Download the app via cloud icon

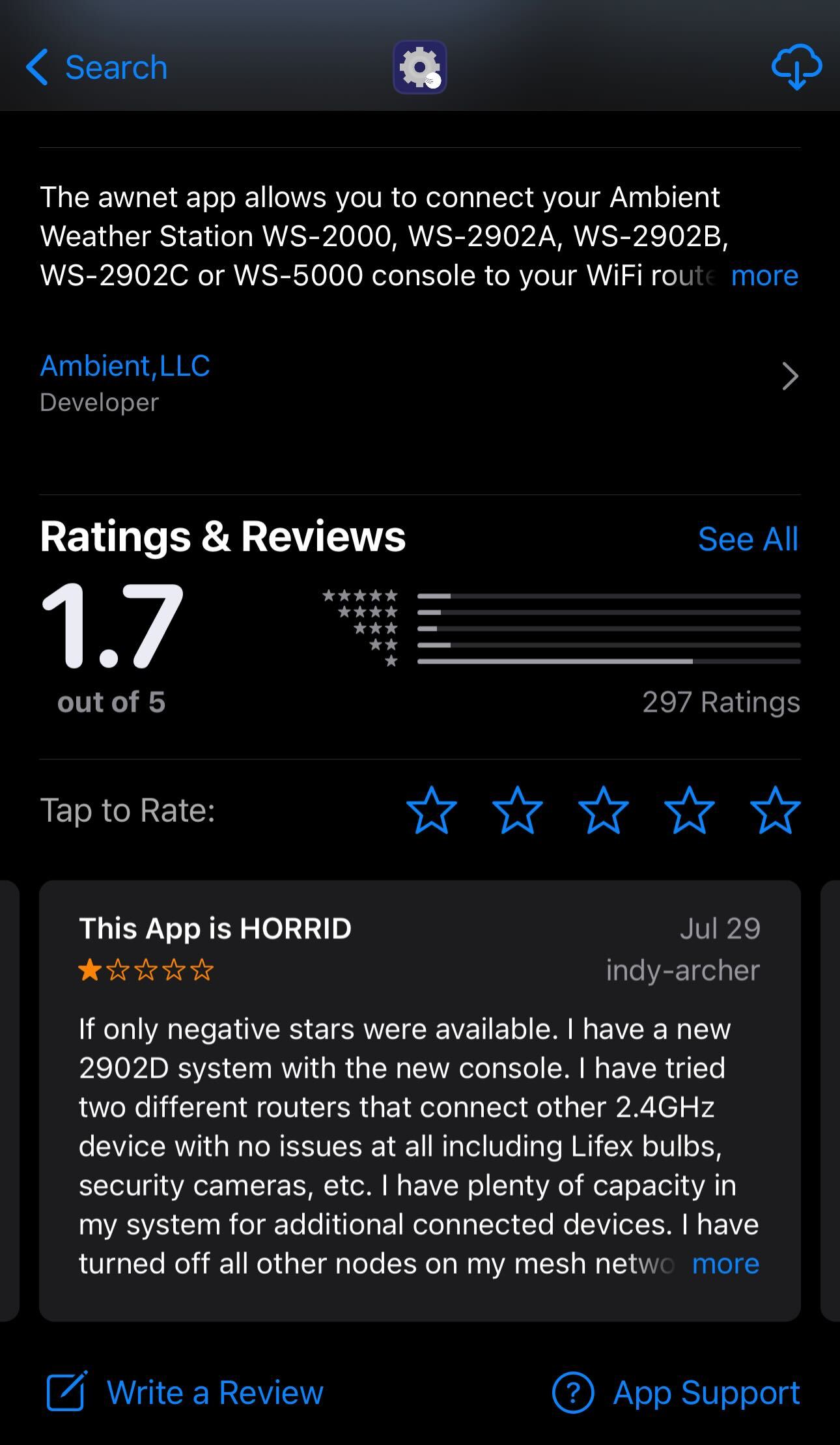coord(796,67)
